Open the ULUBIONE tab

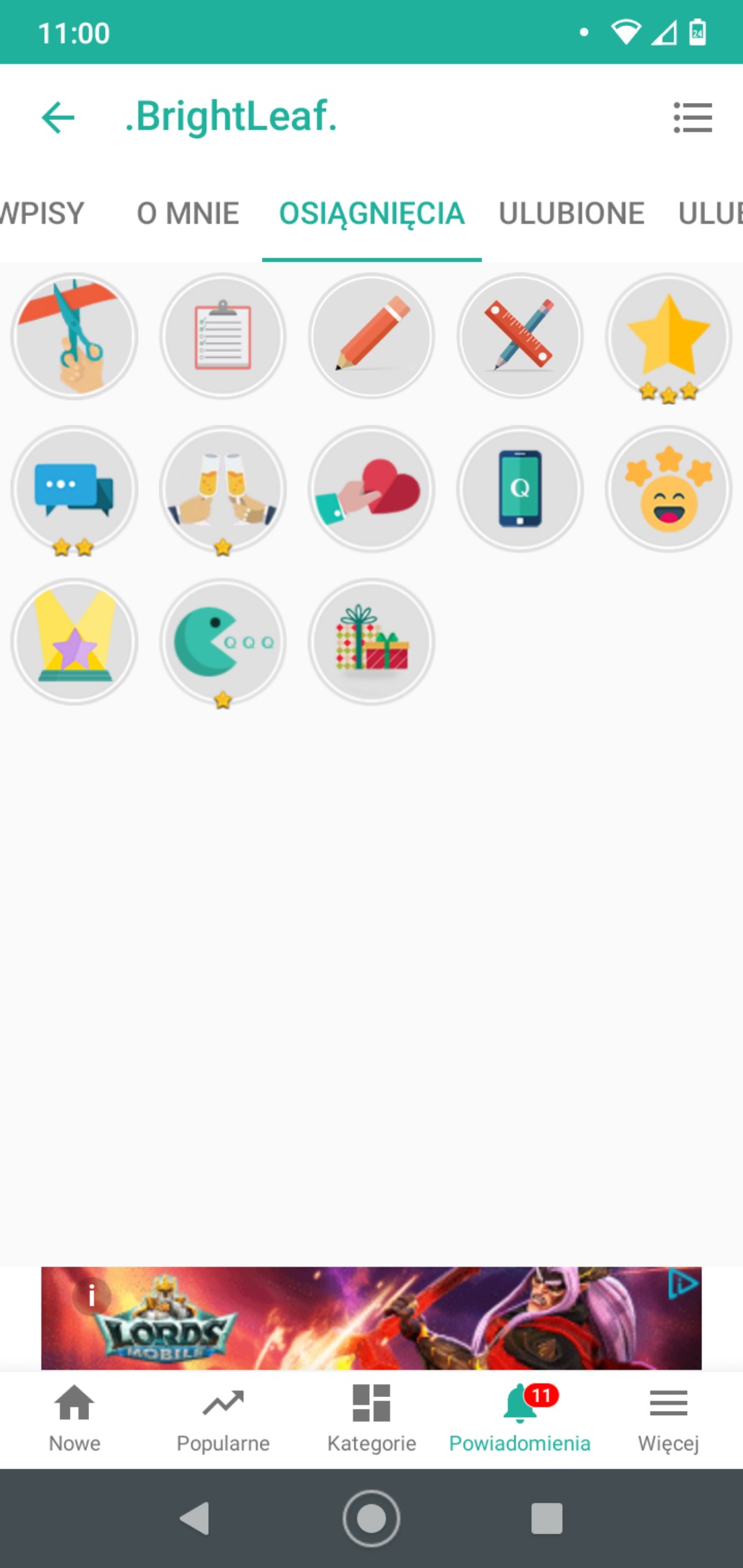click(571, 213)
